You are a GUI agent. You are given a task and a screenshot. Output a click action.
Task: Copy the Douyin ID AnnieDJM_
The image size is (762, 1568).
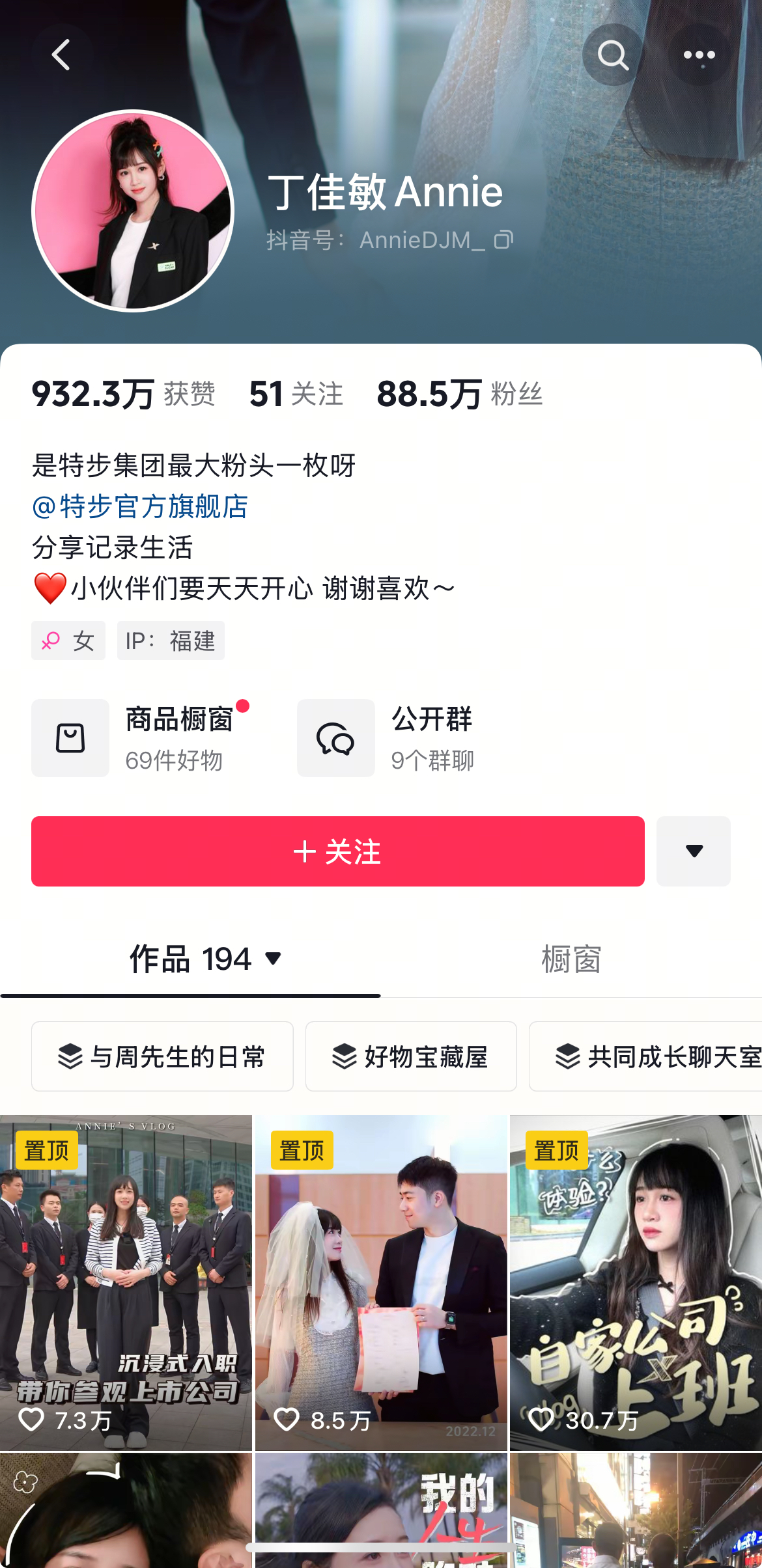click(503, 240)
